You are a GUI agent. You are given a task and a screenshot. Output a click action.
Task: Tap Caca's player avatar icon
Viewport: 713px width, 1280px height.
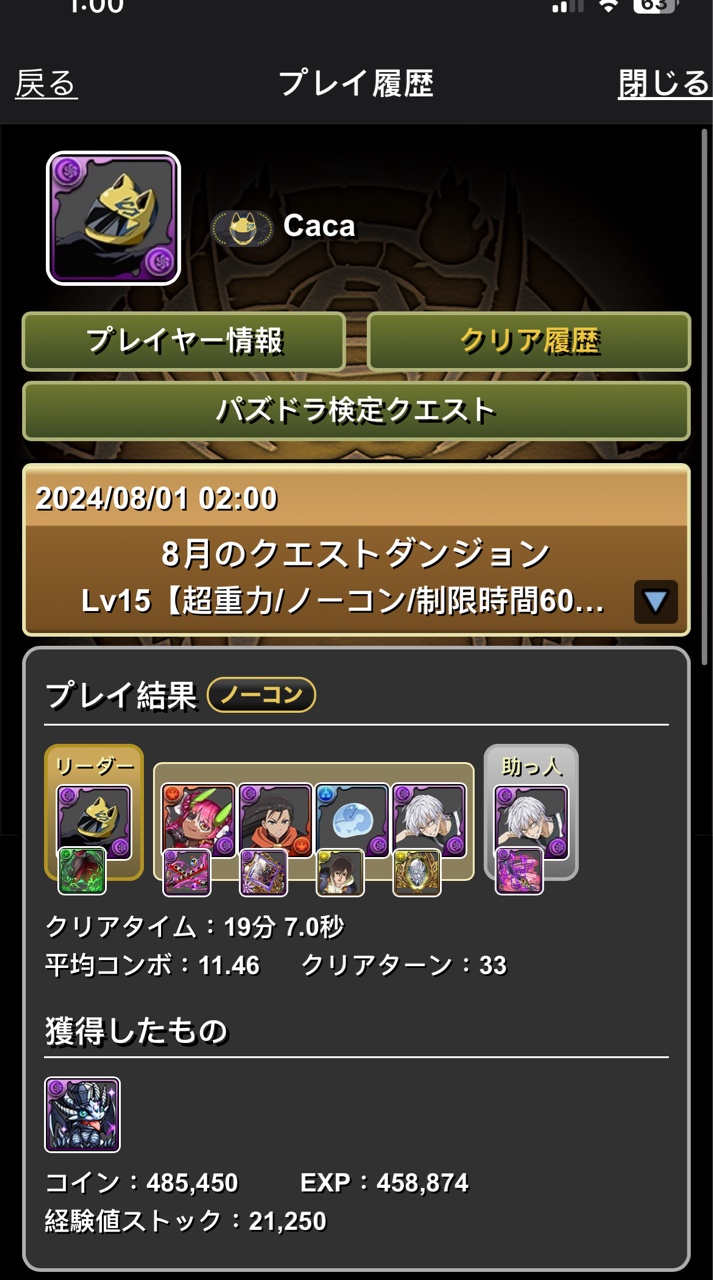pos(113,218)
